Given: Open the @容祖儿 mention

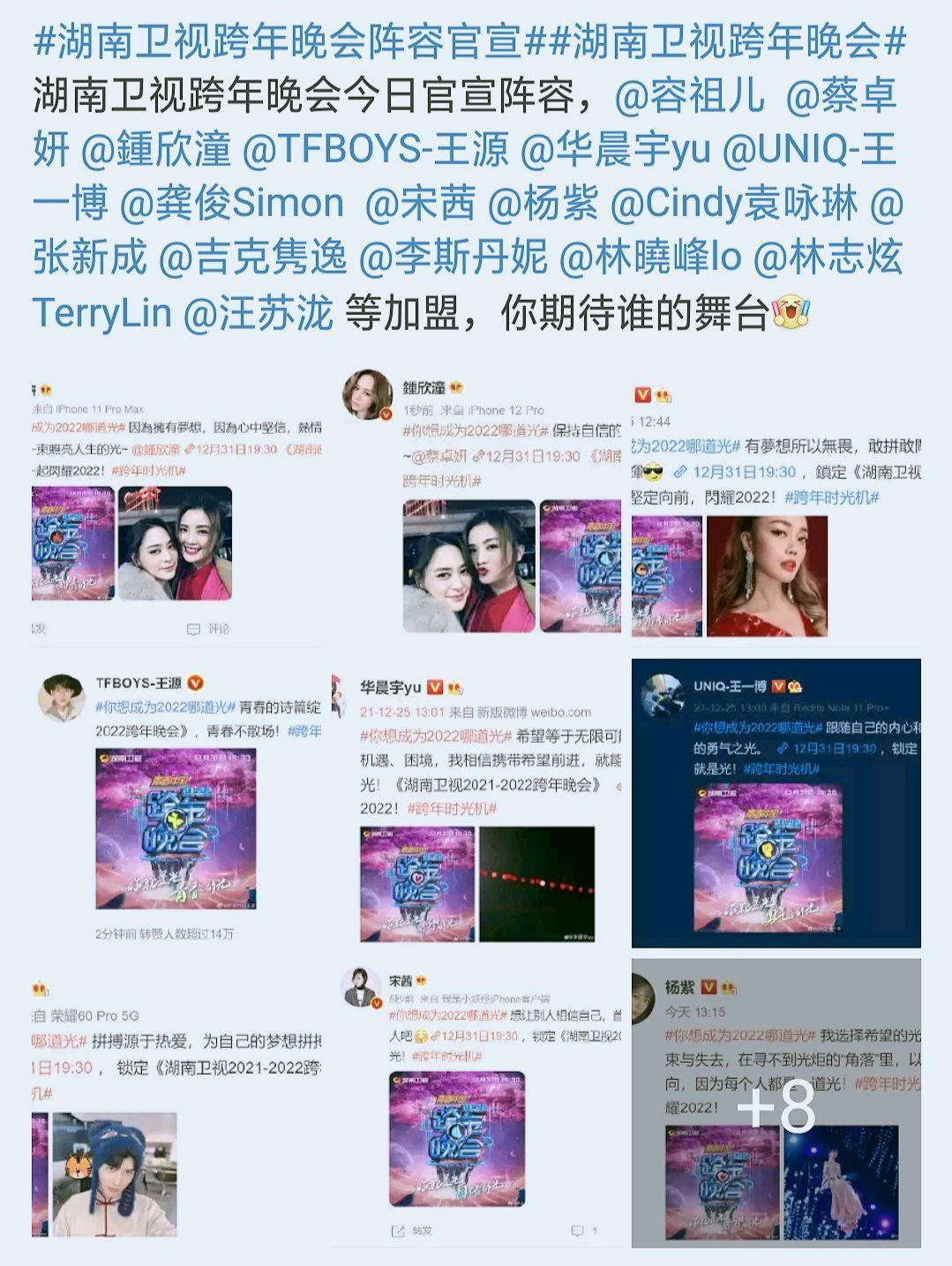Looking at the screenshot, I should [689, 97].
